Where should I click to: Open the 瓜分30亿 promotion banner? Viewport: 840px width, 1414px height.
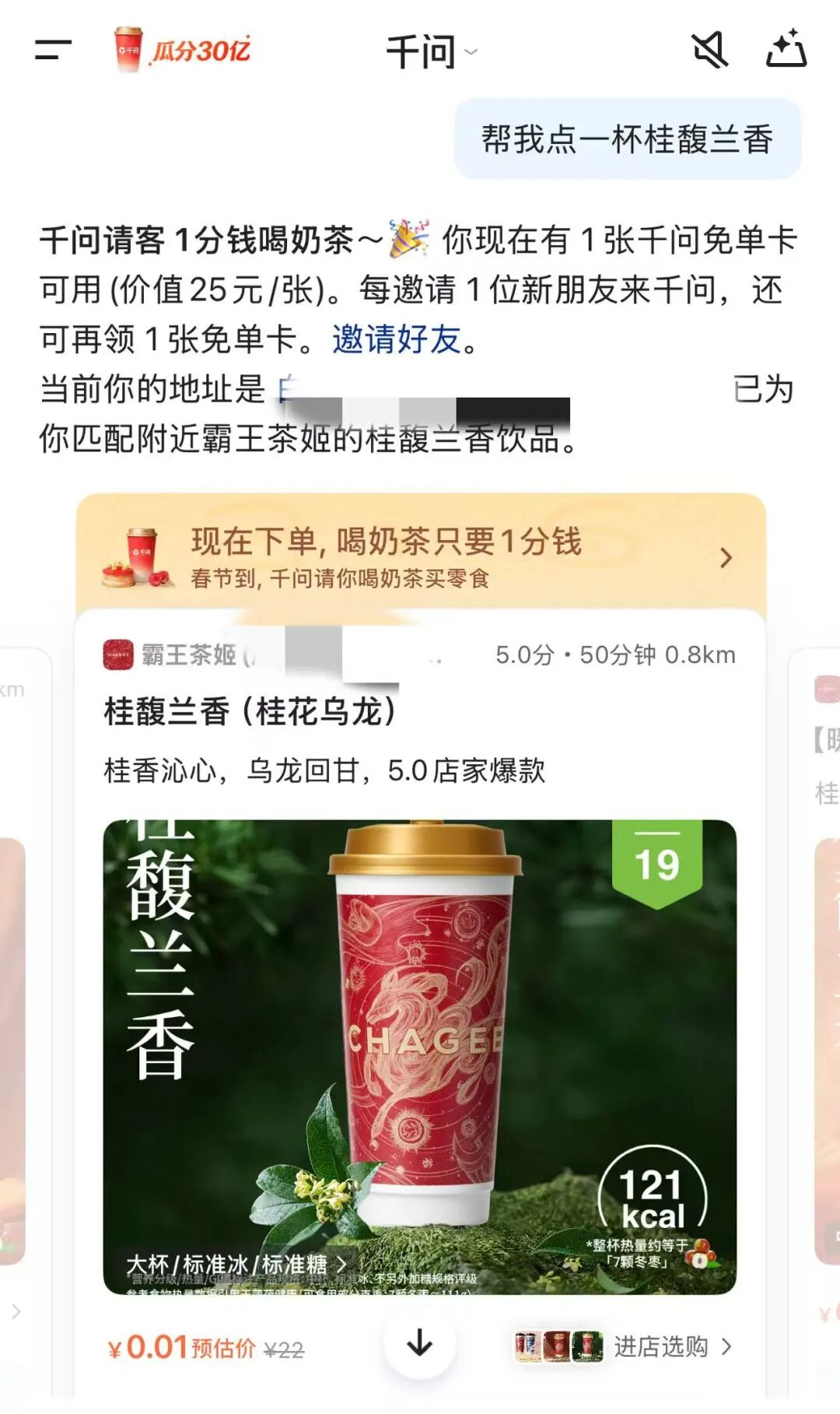tap(184, 50)
